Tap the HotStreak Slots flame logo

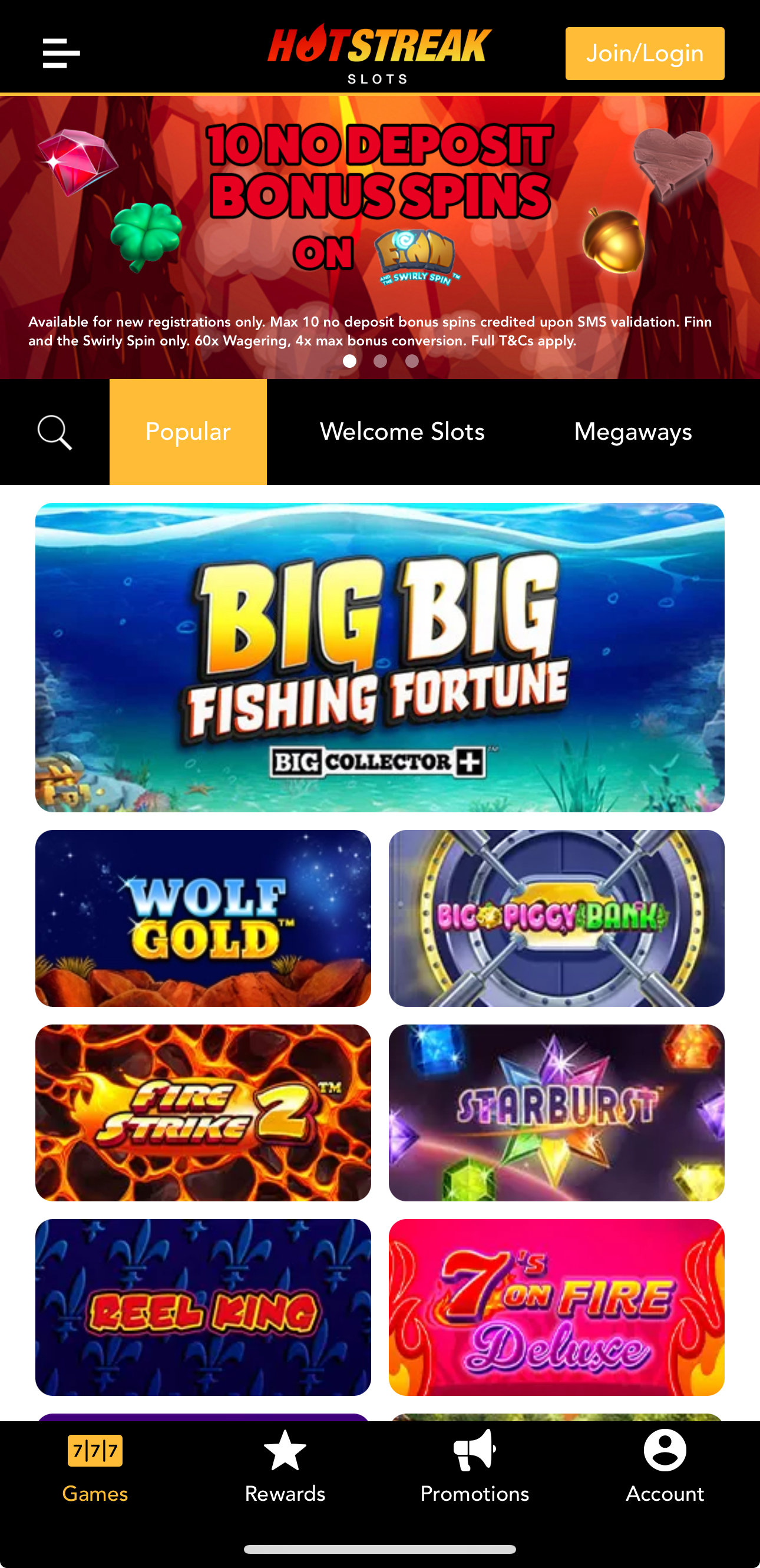pyautogui.click(x=378, y=53)
